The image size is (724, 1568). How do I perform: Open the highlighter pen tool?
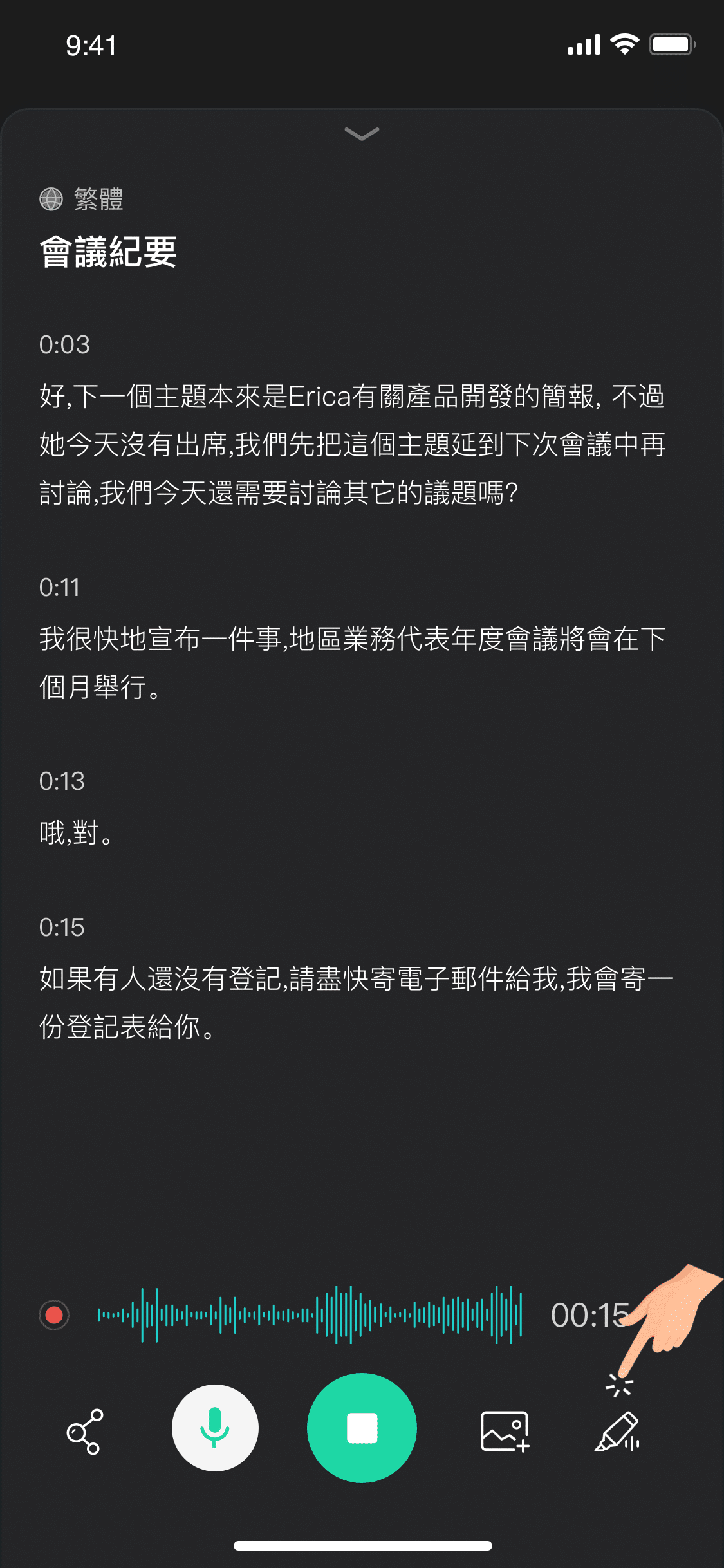point(617,1432)
